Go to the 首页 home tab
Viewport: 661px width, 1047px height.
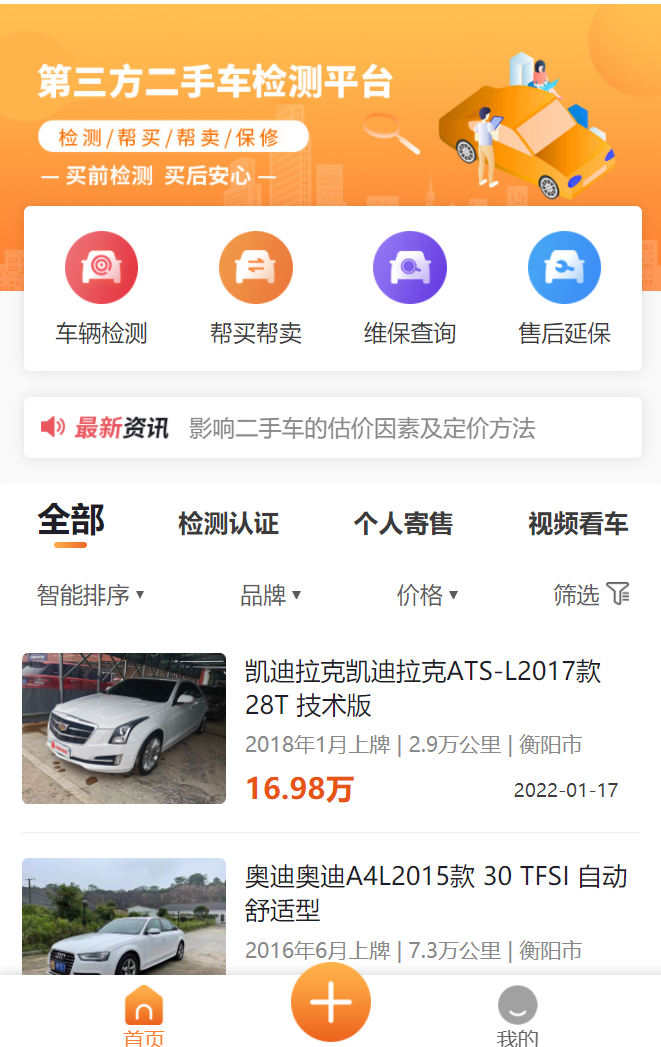(143, 1017)
